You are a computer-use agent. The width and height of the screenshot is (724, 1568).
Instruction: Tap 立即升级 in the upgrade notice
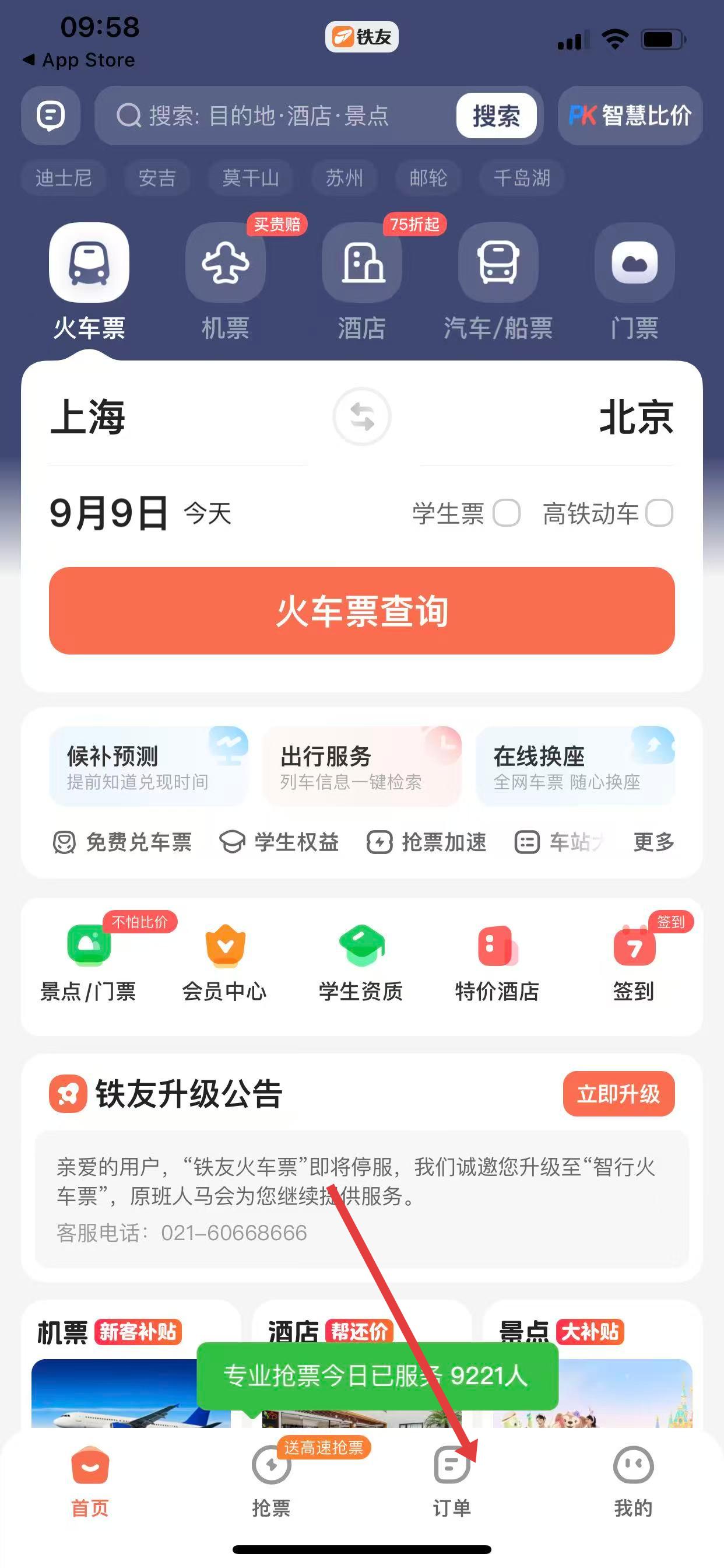click(618, 1094)
